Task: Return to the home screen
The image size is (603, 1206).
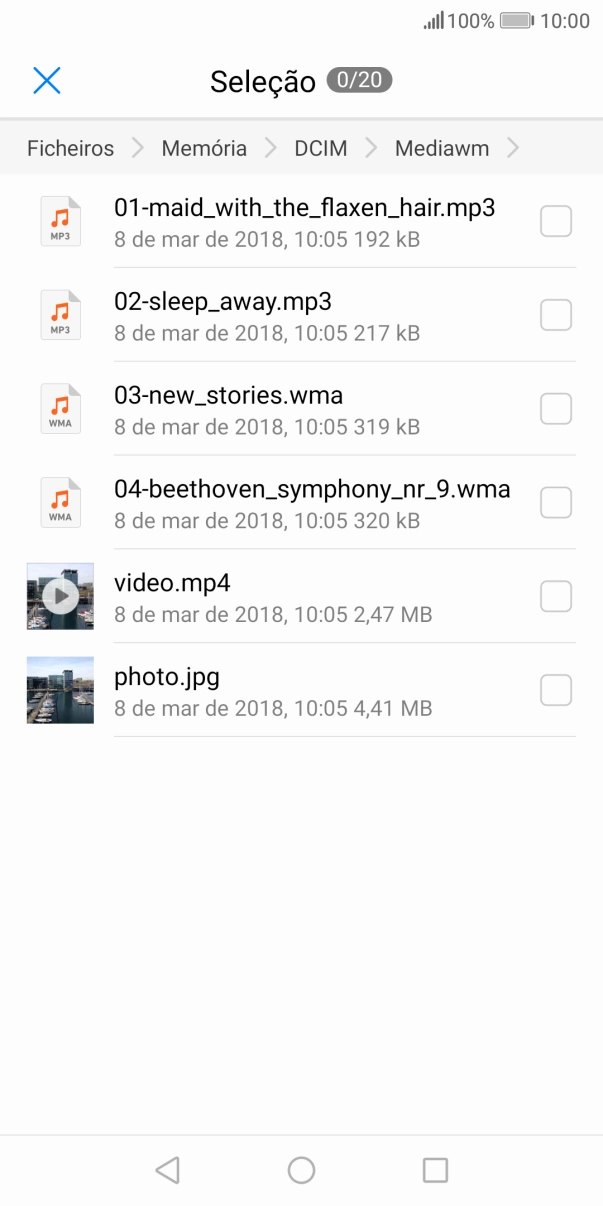Action: (x=301, y=1170)
